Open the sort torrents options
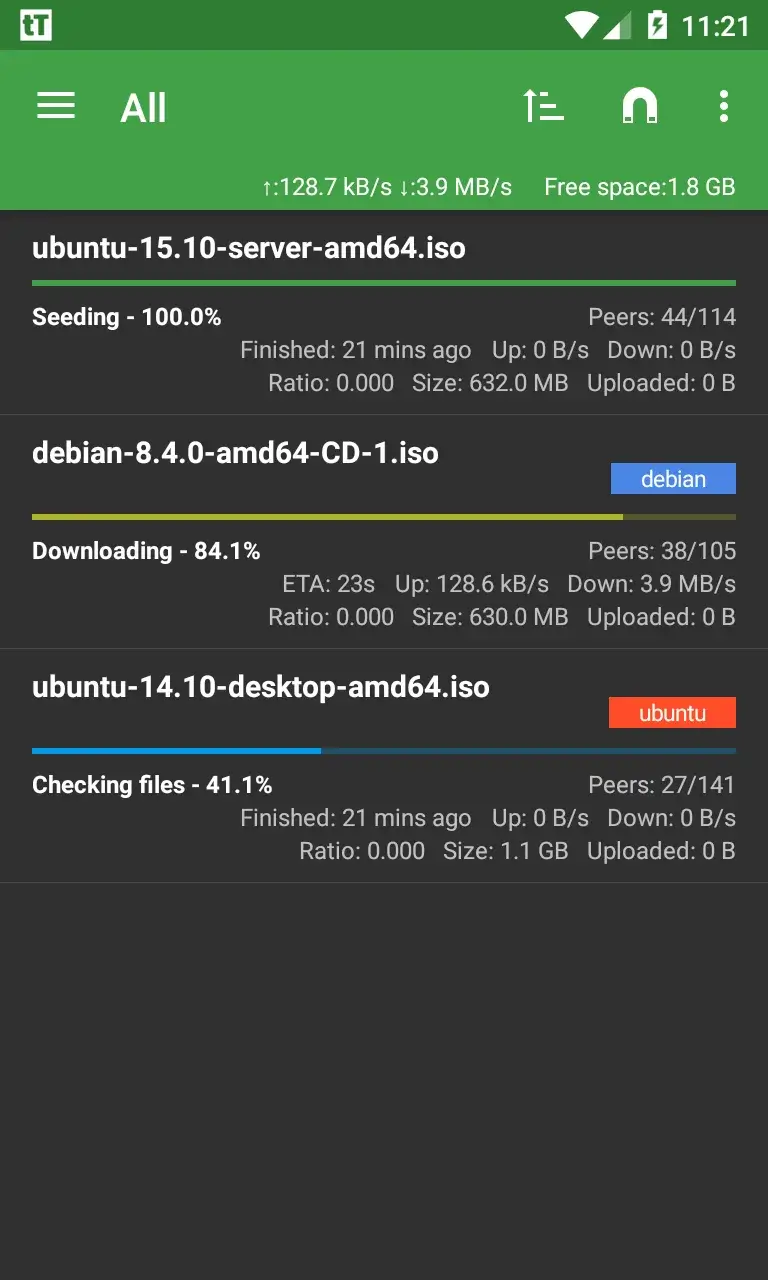 [x=543, y=106]
